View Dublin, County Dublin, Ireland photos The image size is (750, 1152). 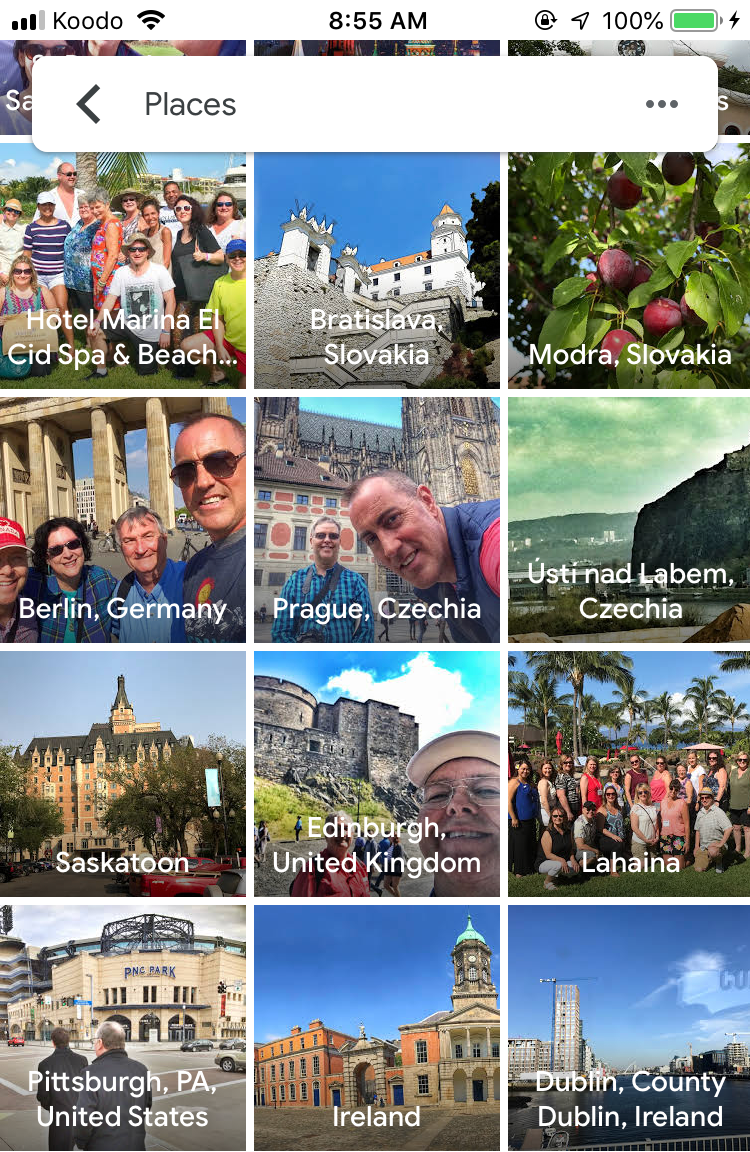pyautogui.click(x=629, y=1028)
